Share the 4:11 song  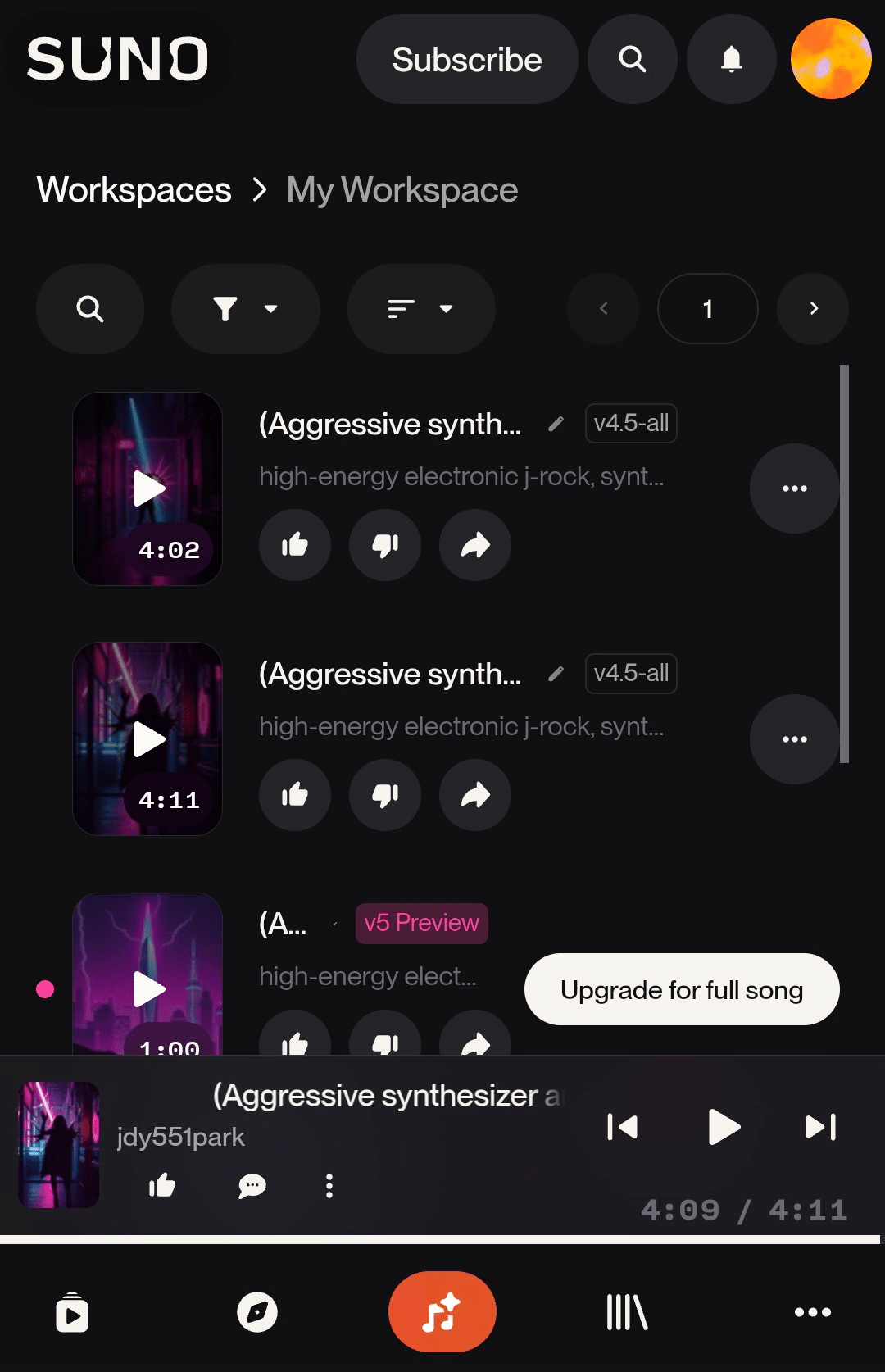pos(475,794)
